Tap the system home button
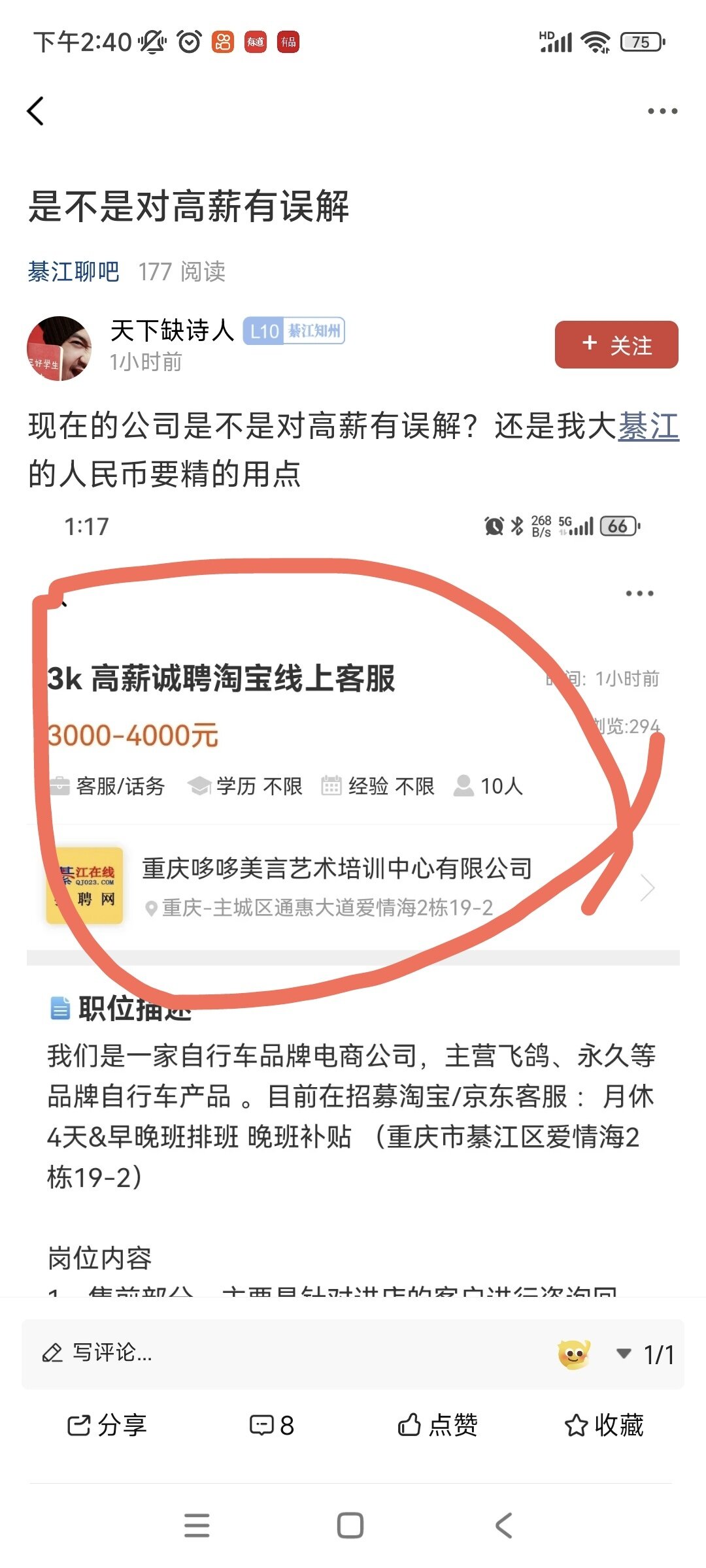 click(x=350, y=1526)
